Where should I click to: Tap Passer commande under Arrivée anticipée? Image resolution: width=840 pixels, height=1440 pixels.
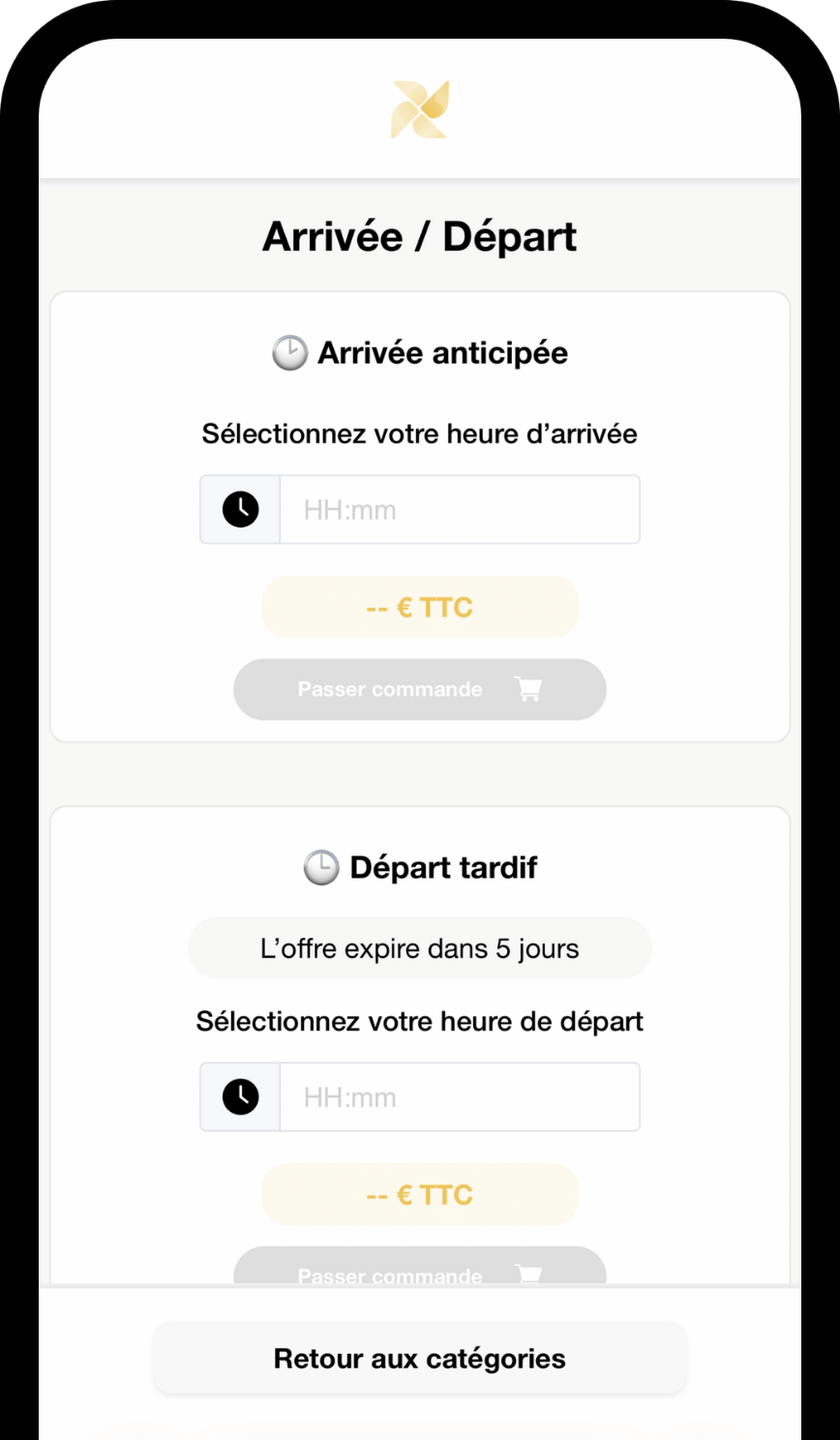419,690
